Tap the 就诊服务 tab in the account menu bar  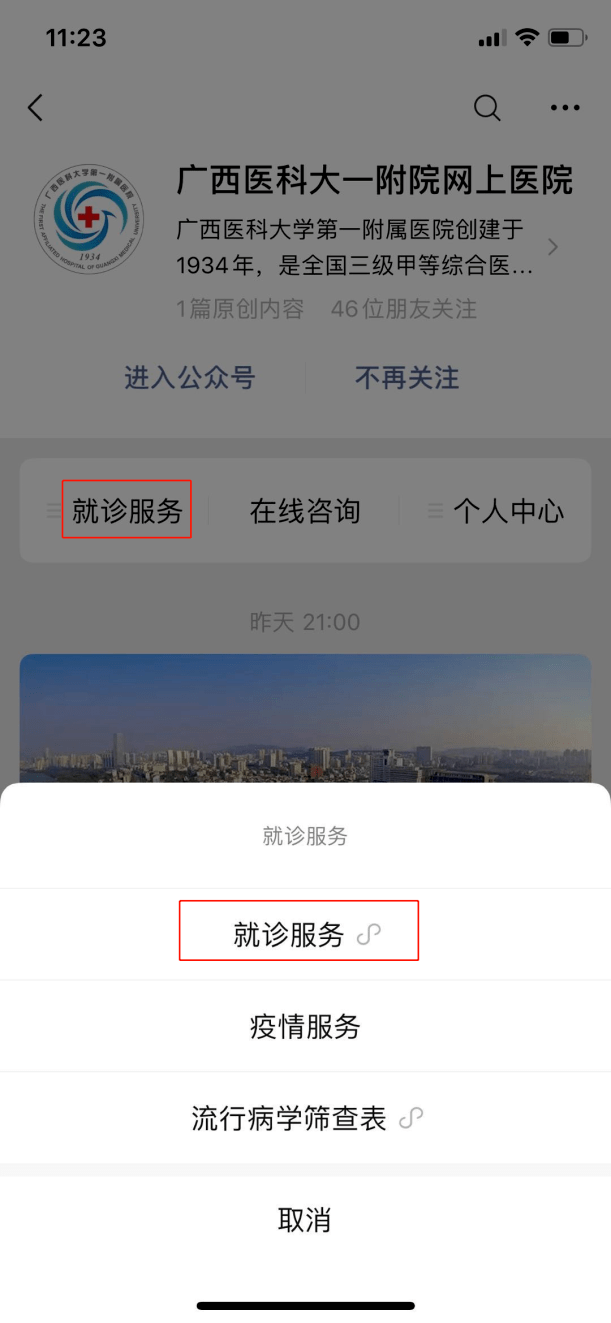tap(127, 512)
